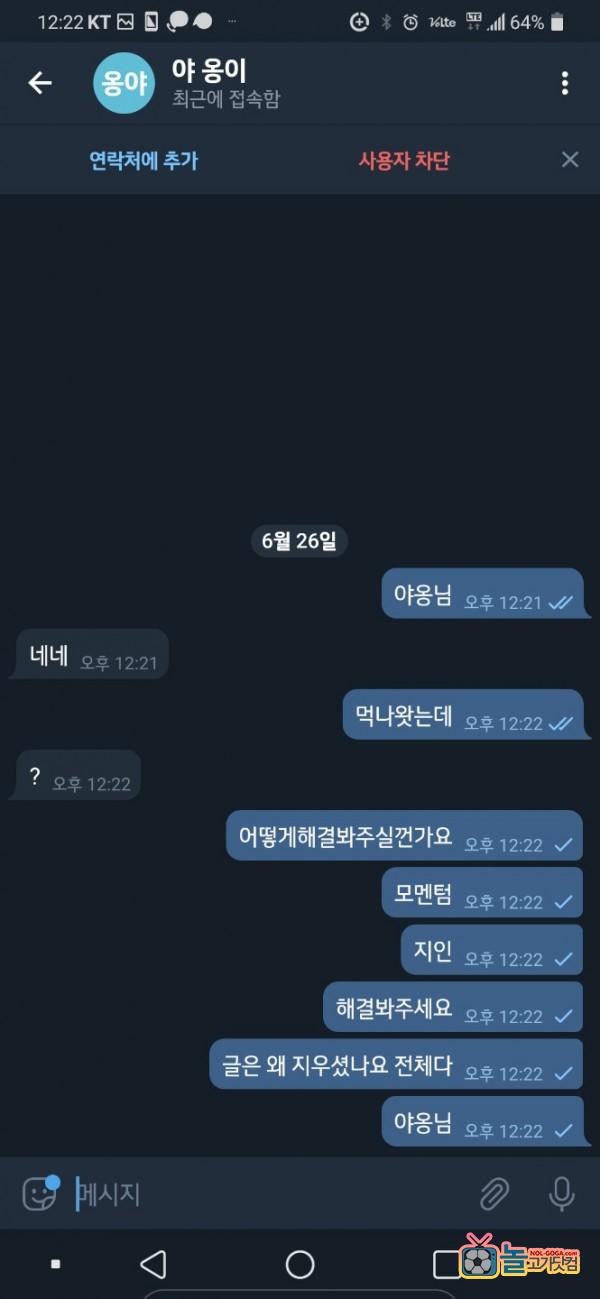Tap 사용자 차단 to block this user
This screenshot has height=1299, width=600.
404,160
